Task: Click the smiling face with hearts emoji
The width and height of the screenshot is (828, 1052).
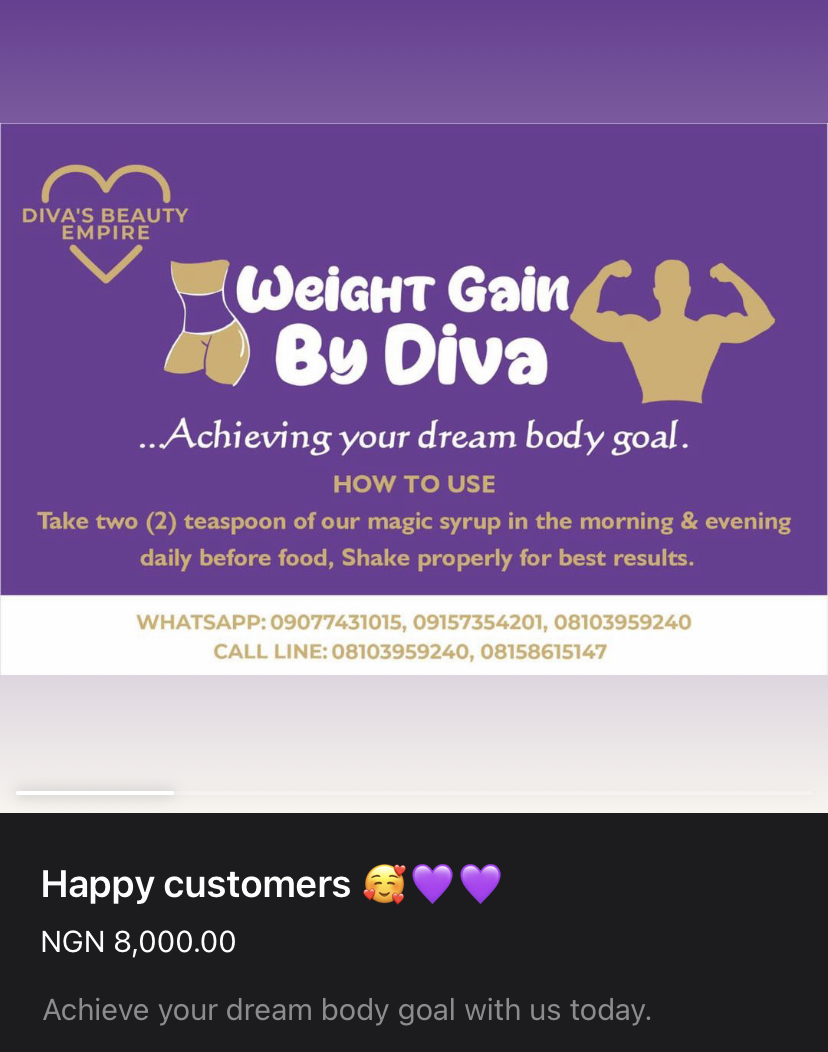Action: coord(385,883)
